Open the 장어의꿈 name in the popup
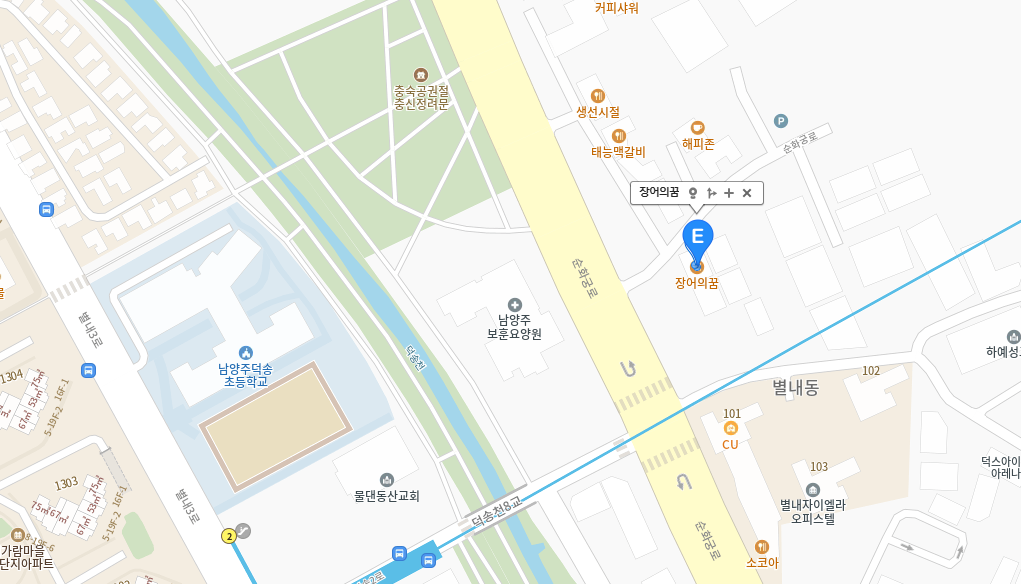Screen dimensions: 1021x584 [x=659, y=193]
